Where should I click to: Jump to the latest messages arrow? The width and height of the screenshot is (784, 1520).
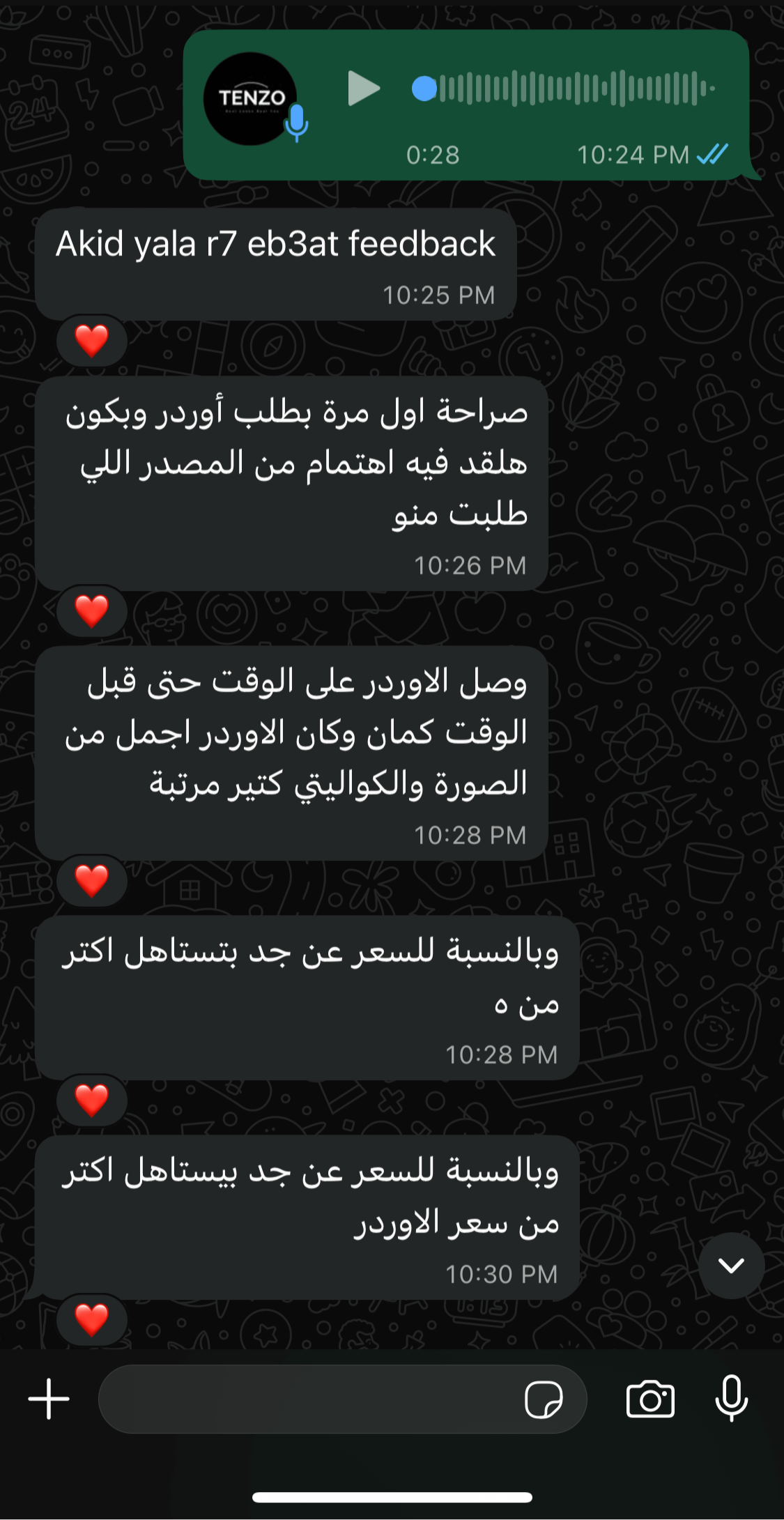731,1266
